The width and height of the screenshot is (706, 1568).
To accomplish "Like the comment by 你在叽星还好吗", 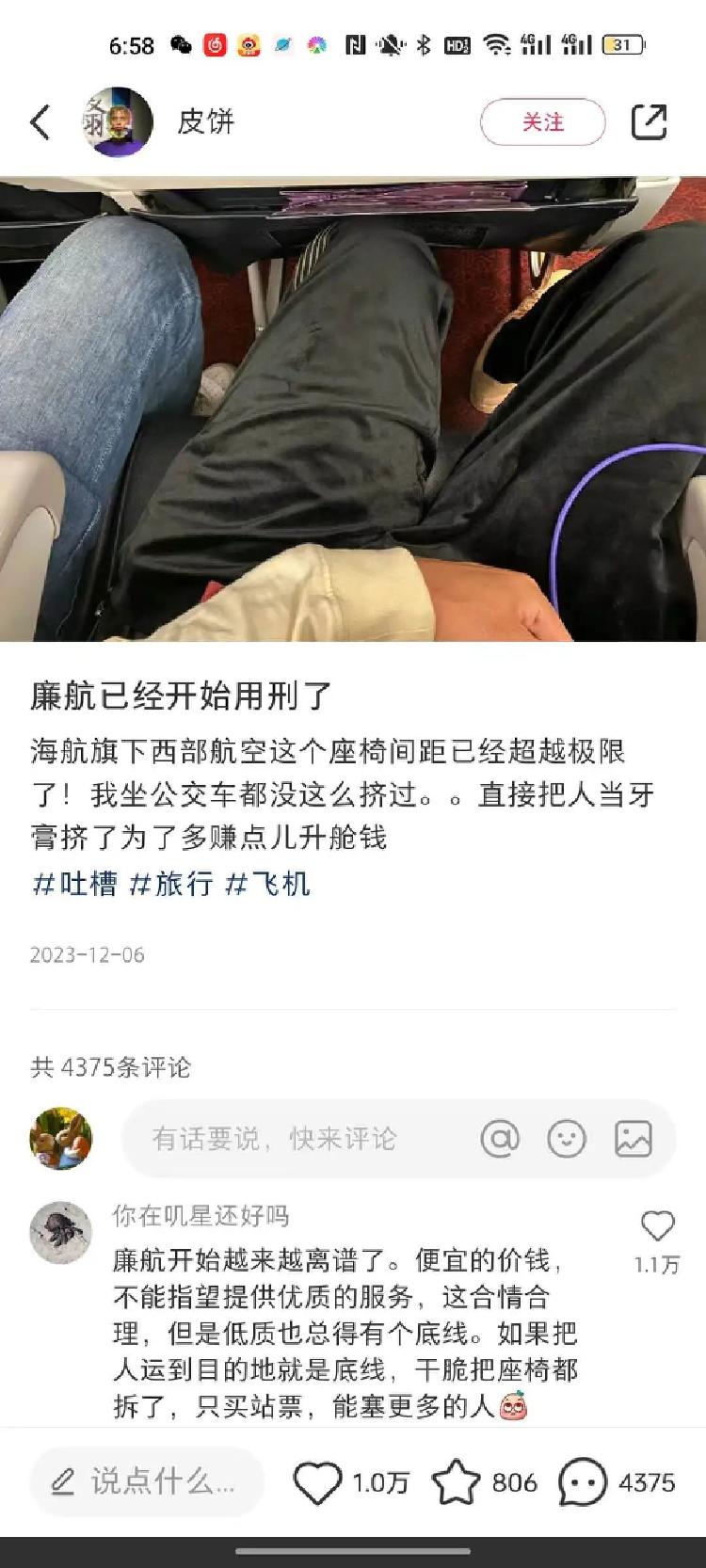I will 657,1227.
